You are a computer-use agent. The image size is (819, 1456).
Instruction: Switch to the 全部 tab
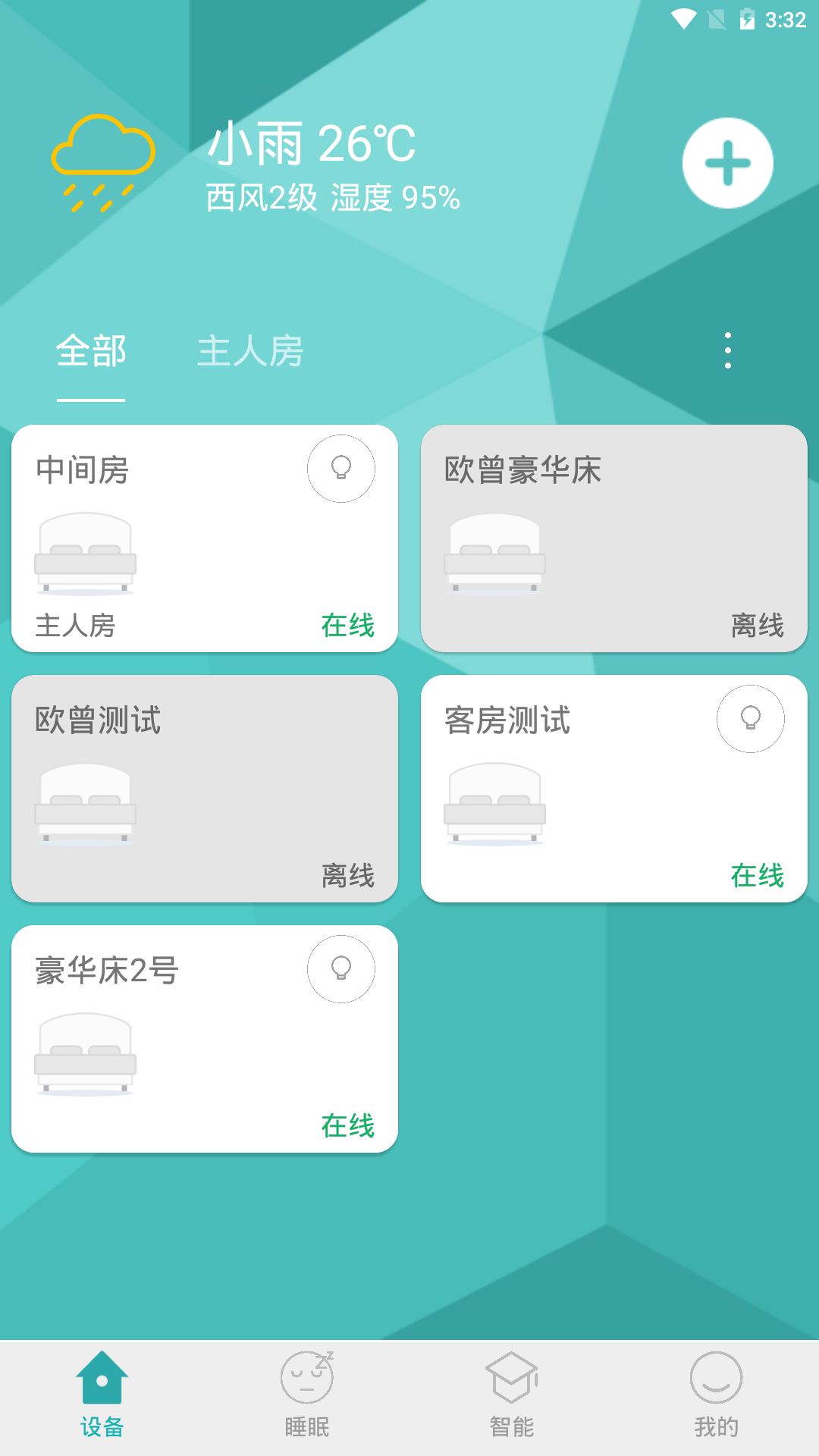point(91,351)
